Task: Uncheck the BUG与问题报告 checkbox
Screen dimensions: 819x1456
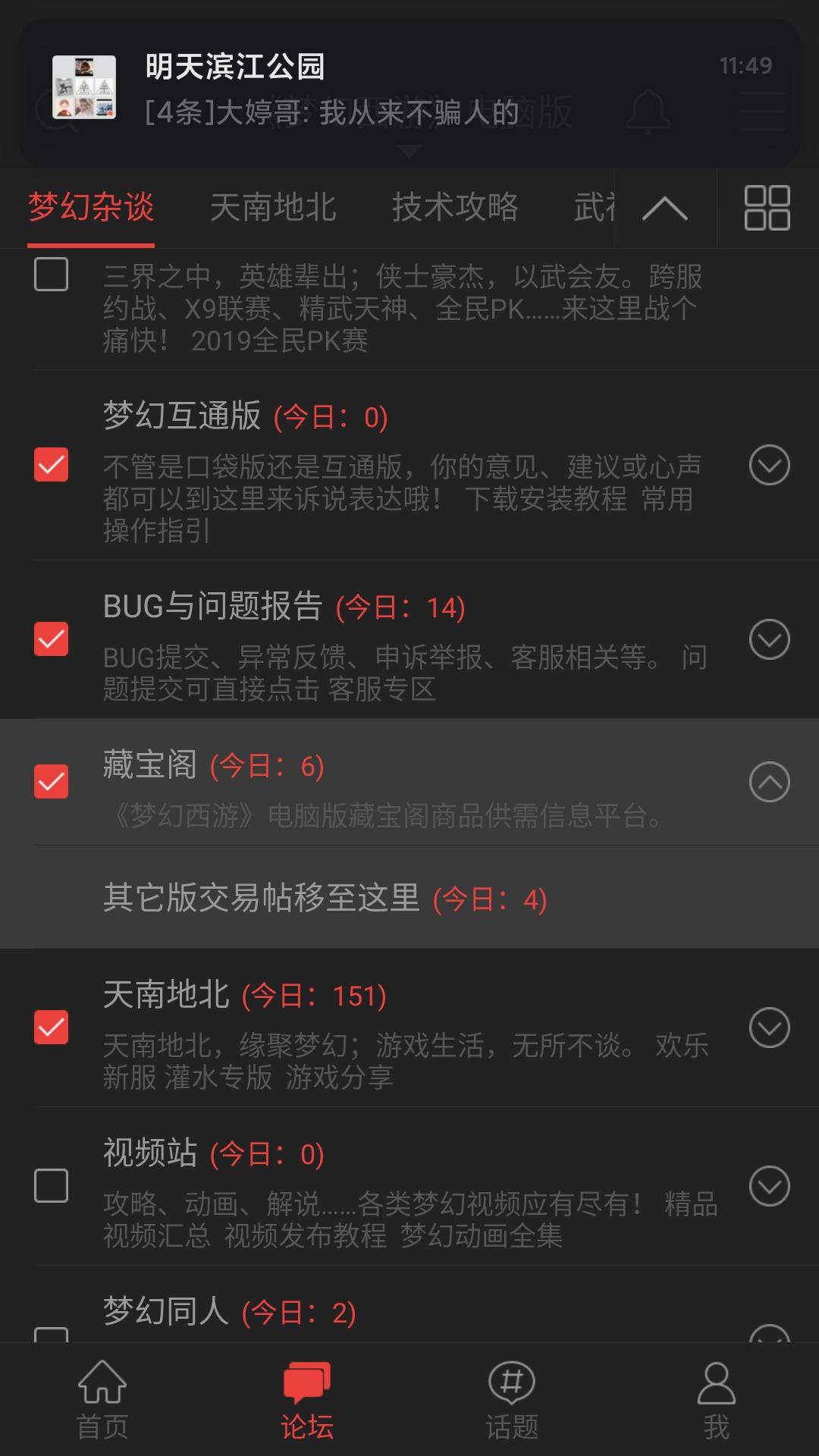Action: pos(52,639)
